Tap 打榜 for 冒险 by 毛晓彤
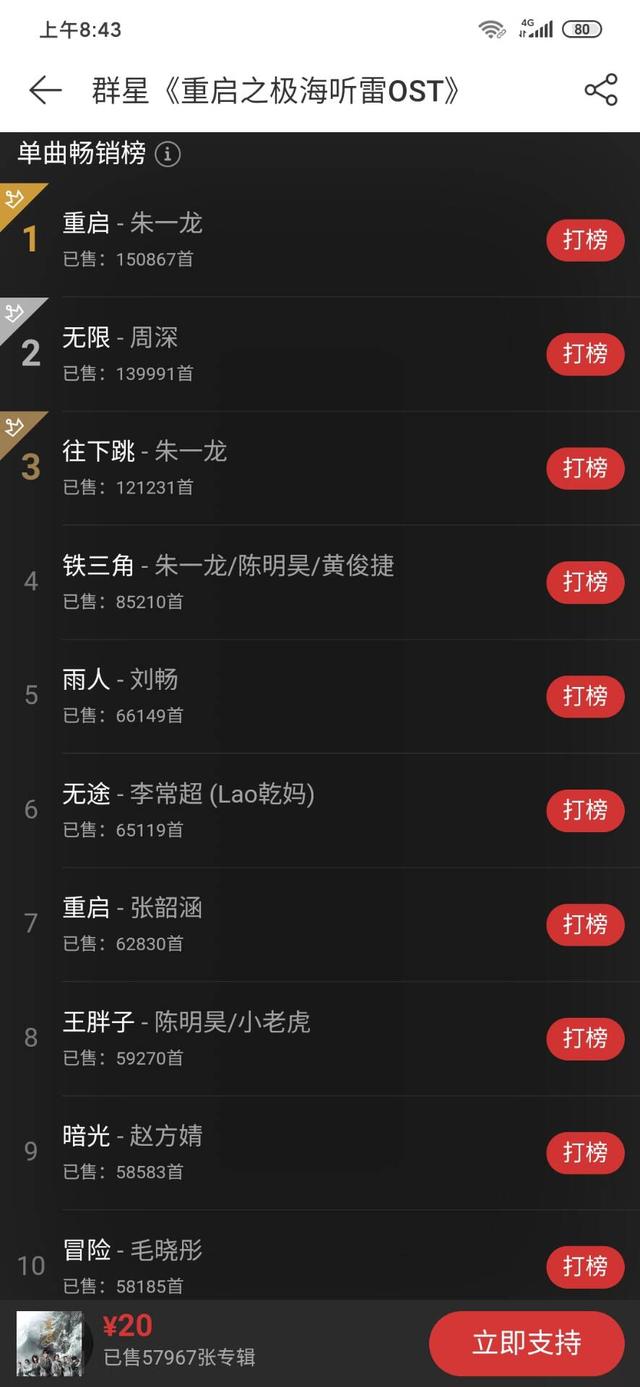Screen dimensions: 640x1387 [x=585, y=1266]
